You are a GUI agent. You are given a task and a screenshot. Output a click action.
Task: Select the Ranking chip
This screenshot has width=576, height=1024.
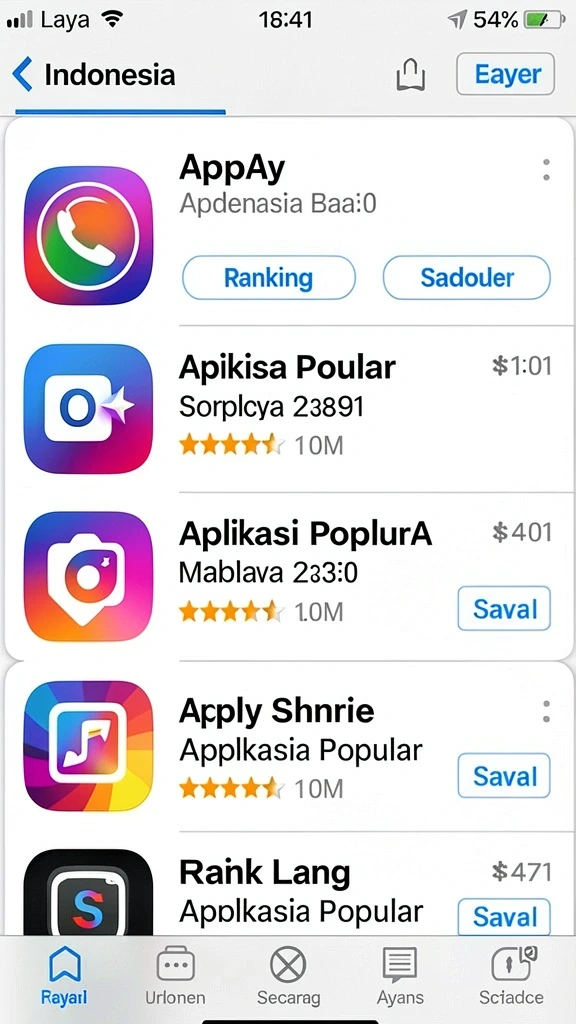268,278
